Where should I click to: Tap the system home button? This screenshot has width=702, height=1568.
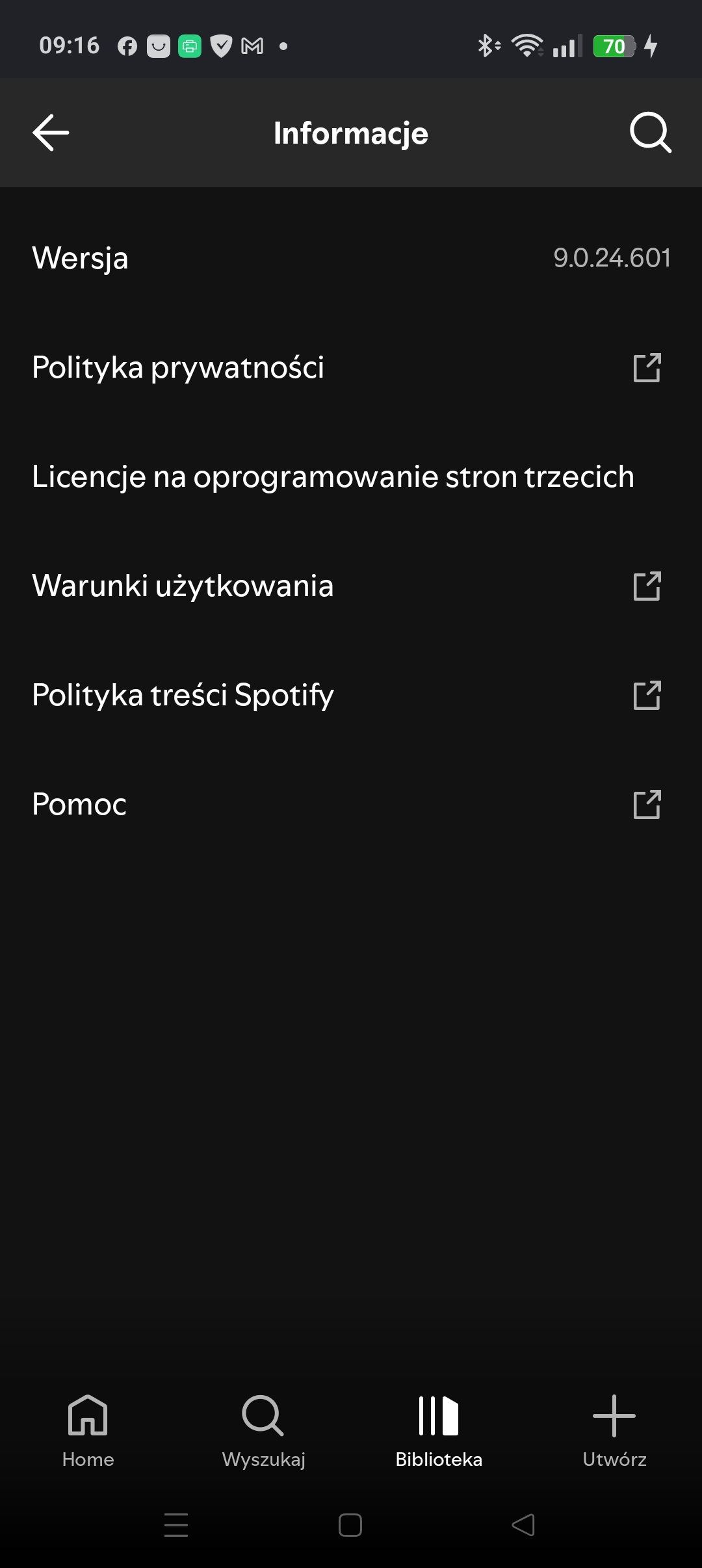coord(350,1525)
